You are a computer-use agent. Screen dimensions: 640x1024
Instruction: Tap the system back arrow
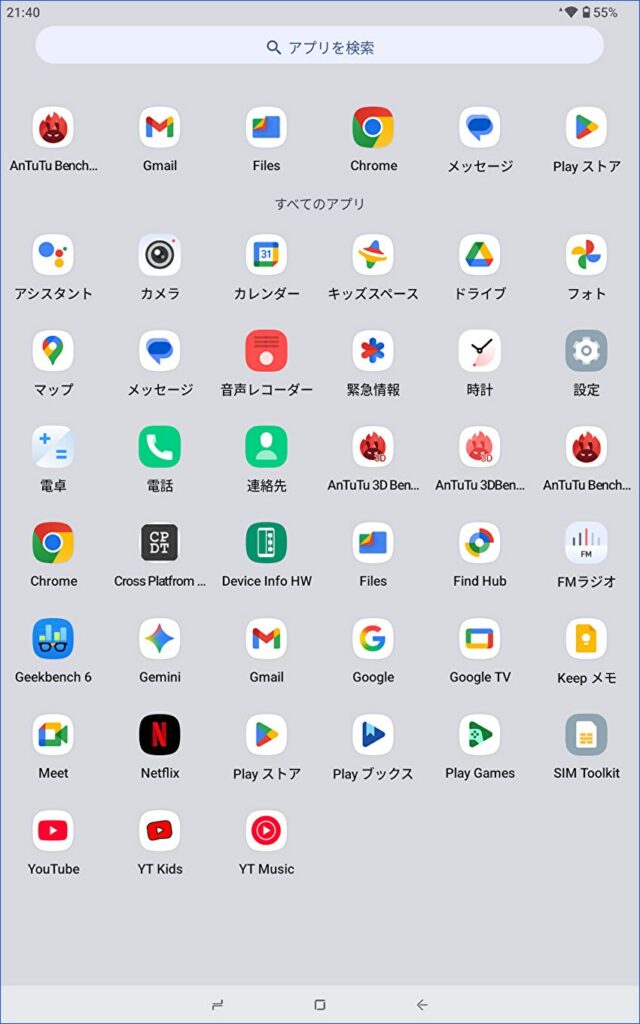tap(422, 1005)
